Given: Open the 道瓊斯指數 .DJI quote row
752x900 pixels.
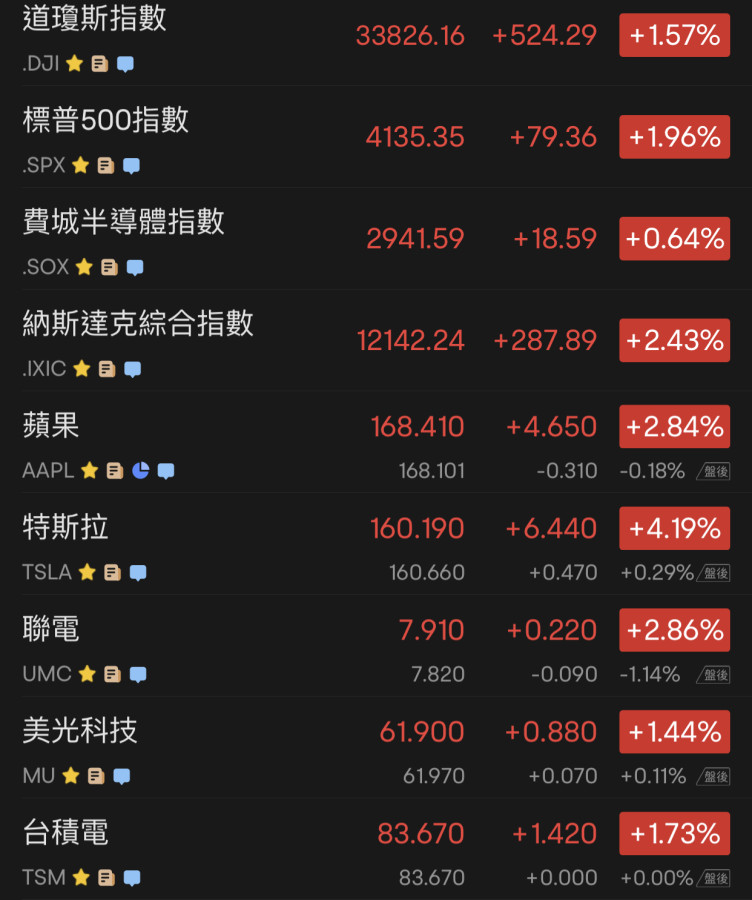Looking at the screenshot, I should pyautogui.click(x=95, y=19).
